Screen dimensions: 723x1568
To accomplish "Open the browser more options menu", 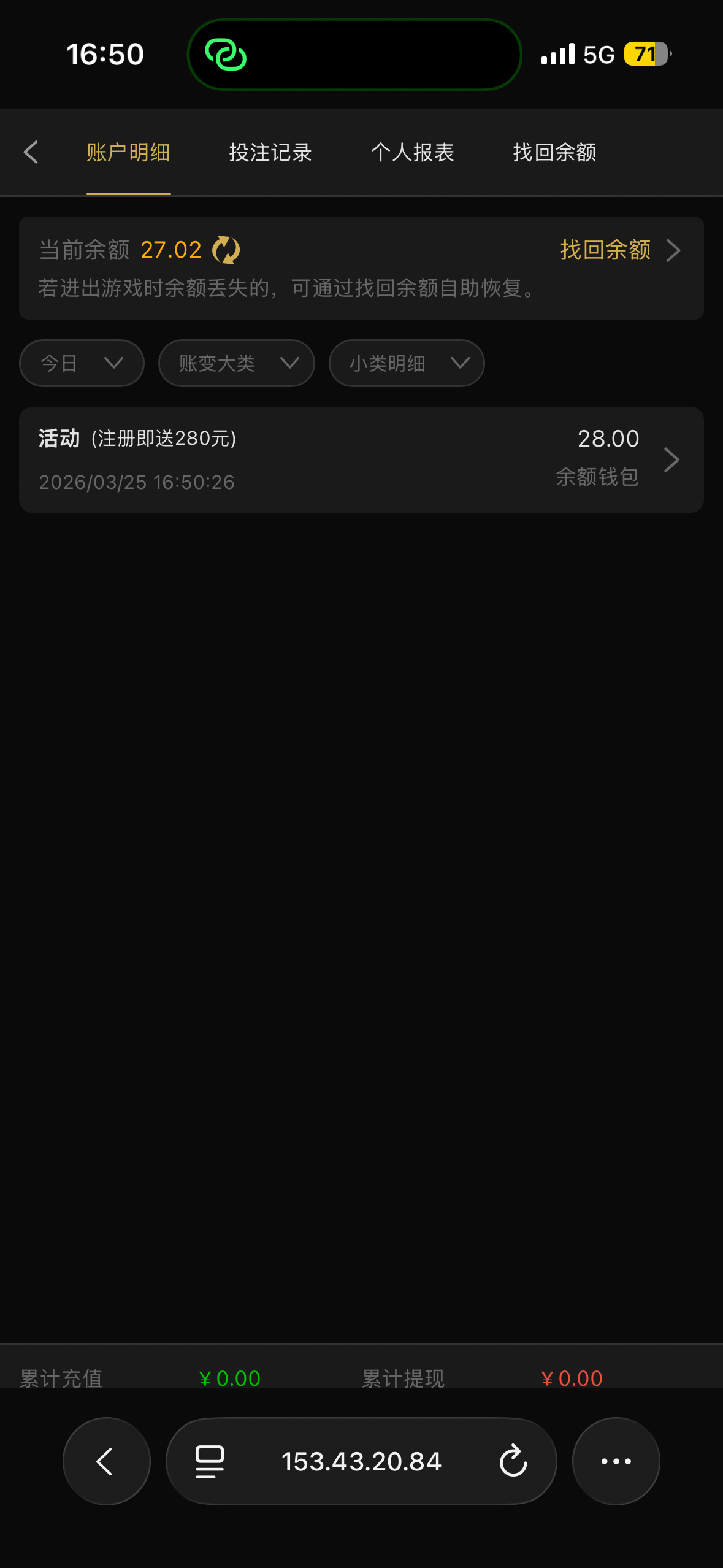I will point(616,1461).
